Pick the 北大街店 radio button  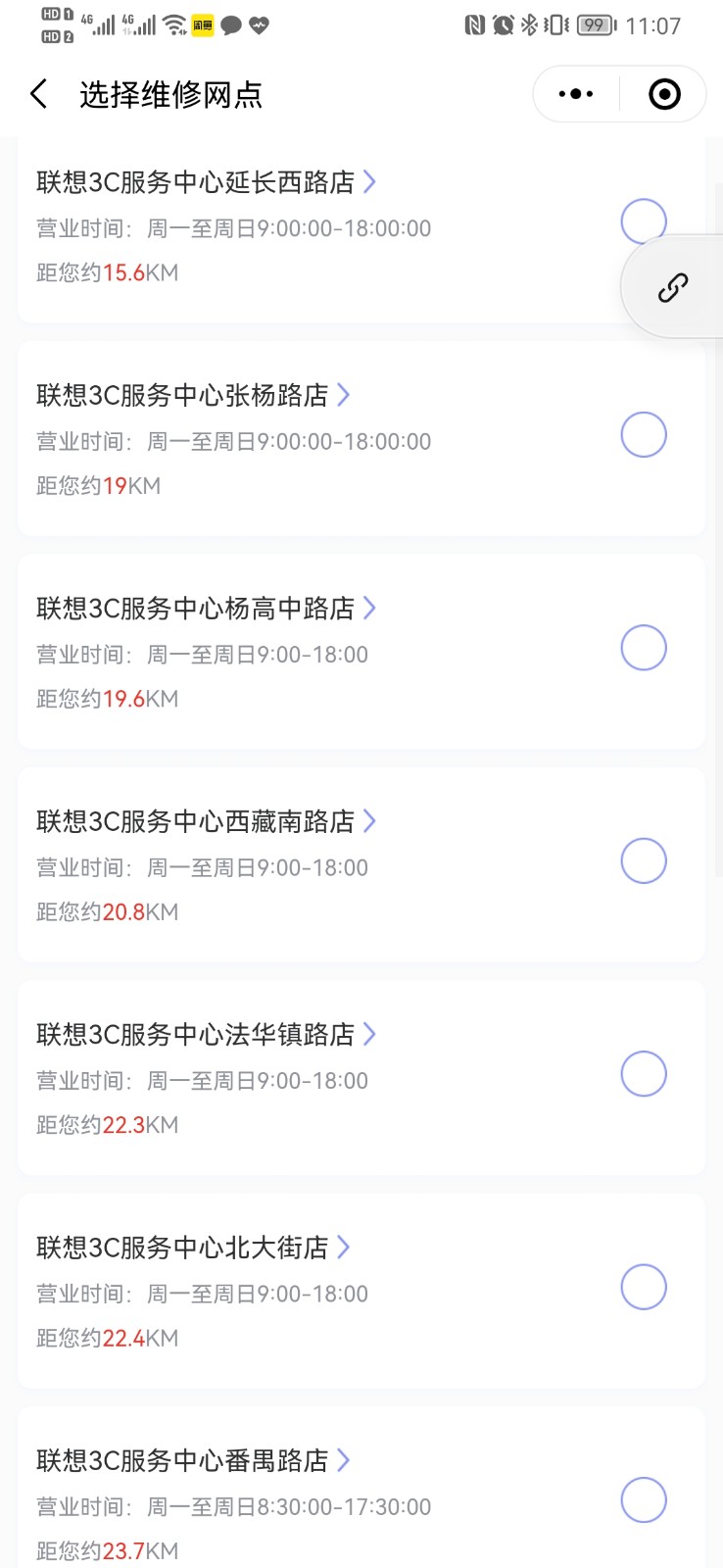[x=644, y=1287]
